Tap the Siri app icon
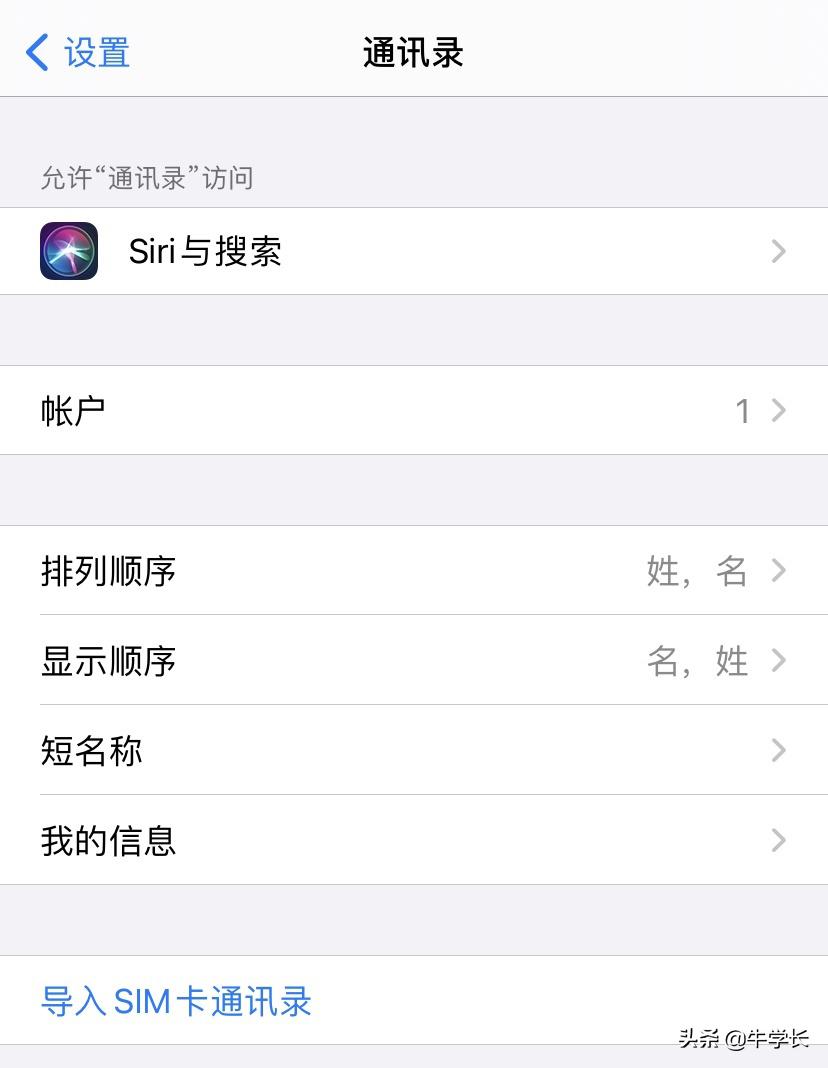This screenshot has height=1068, width=828. (68, 251)
